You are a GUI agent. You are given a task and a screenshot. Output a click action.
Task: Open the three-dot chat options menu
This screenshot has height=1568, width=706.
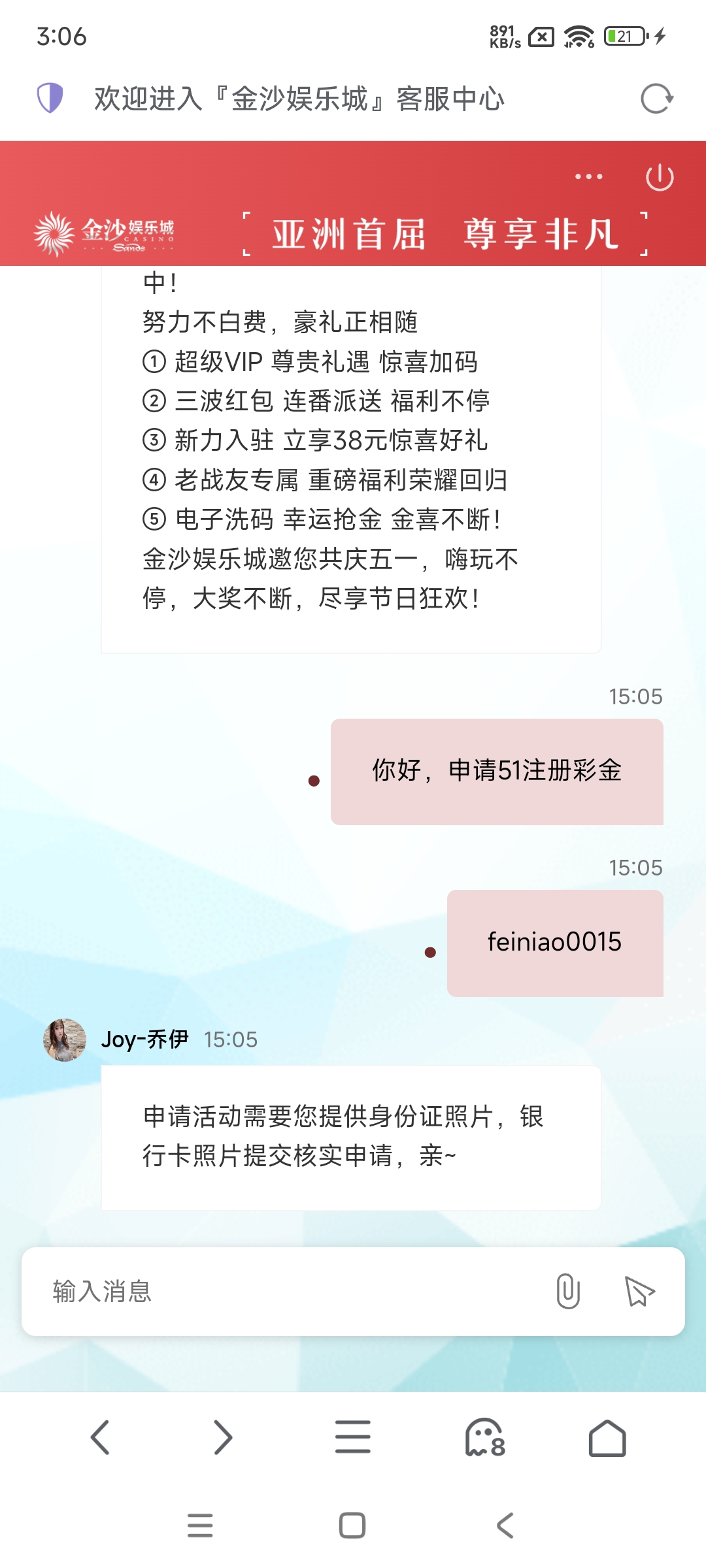click(588, 176)
